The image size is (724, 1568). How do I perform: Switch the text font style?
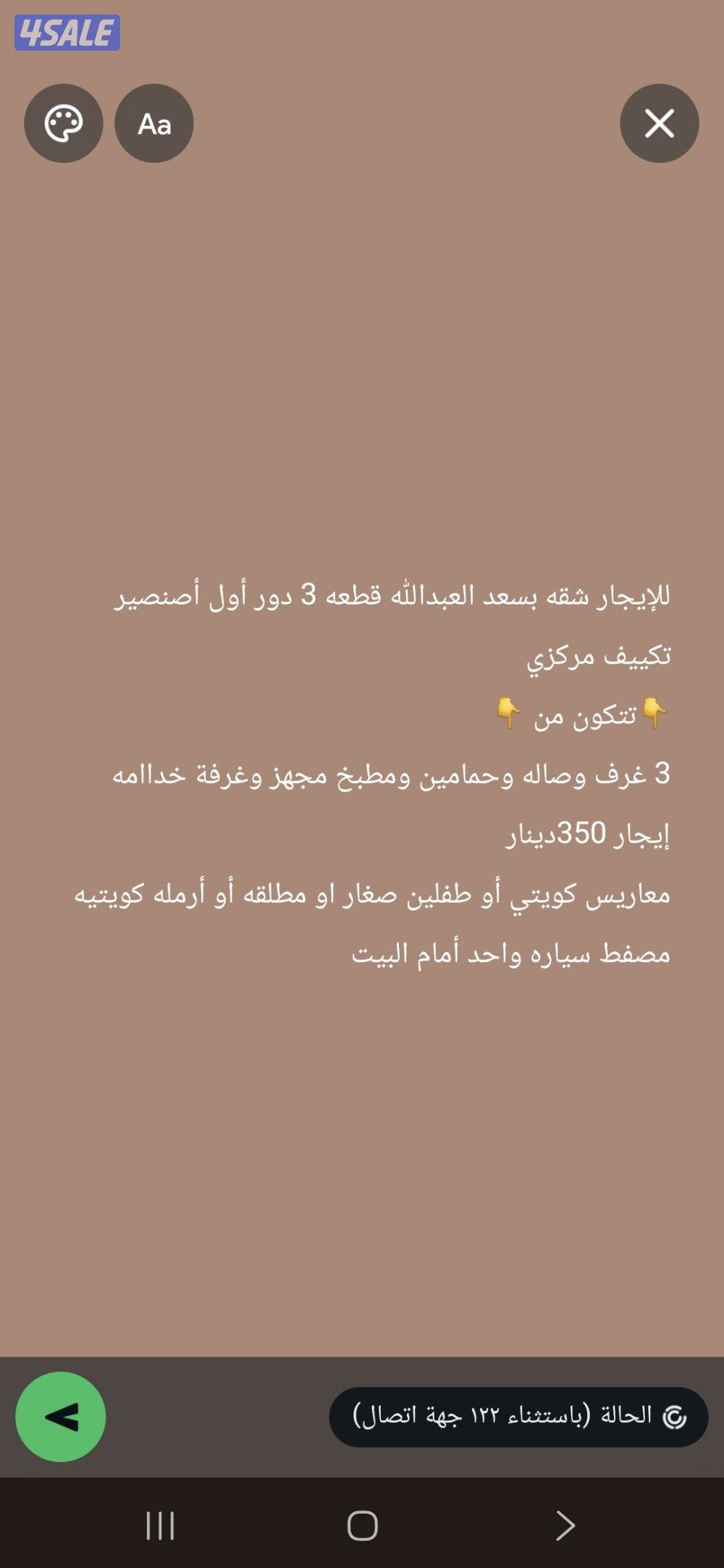click(154, 123)
